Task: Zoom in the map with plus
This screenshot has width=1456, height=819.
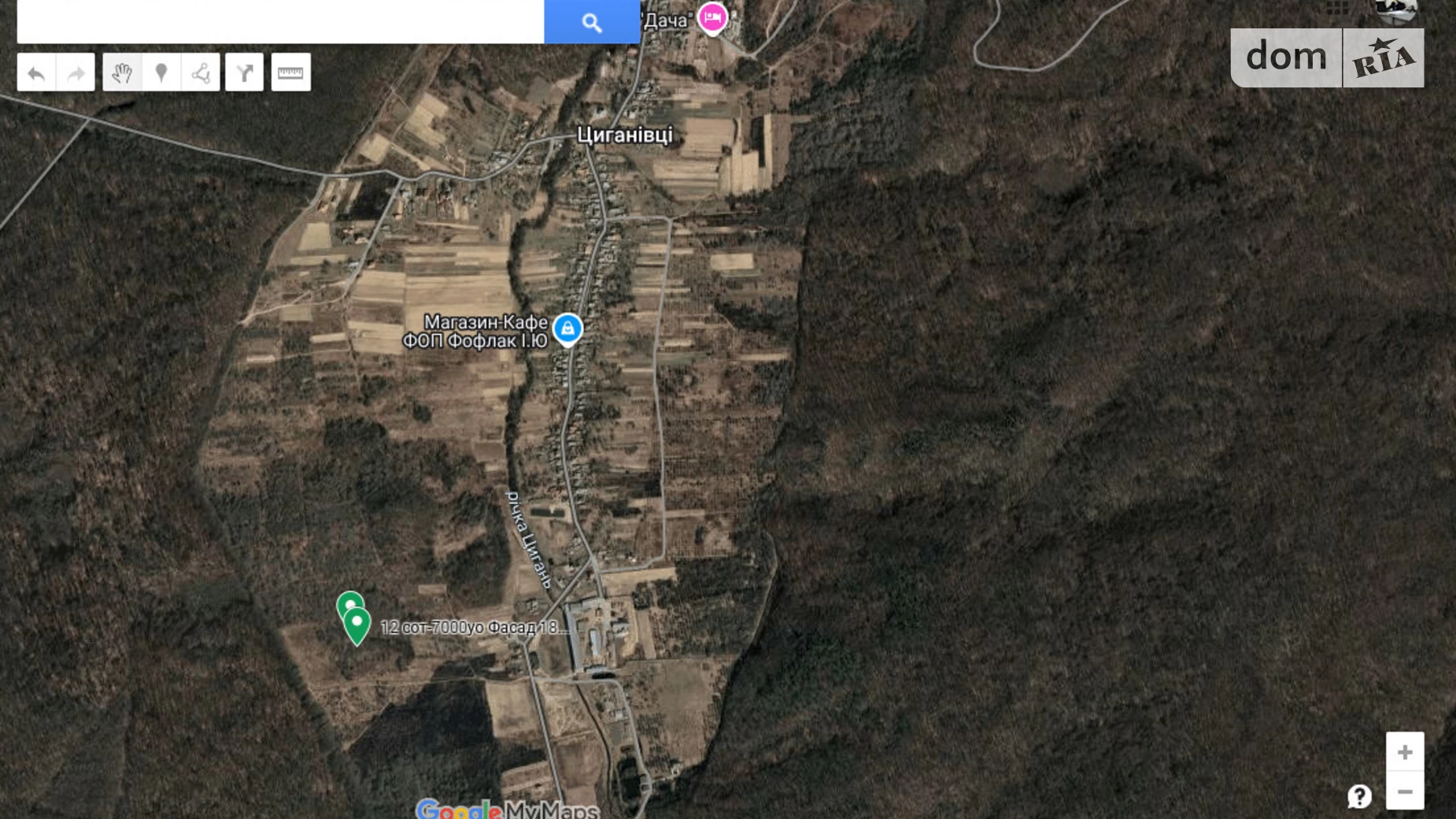Action: pyautogui.click(x=1405, y=752)
